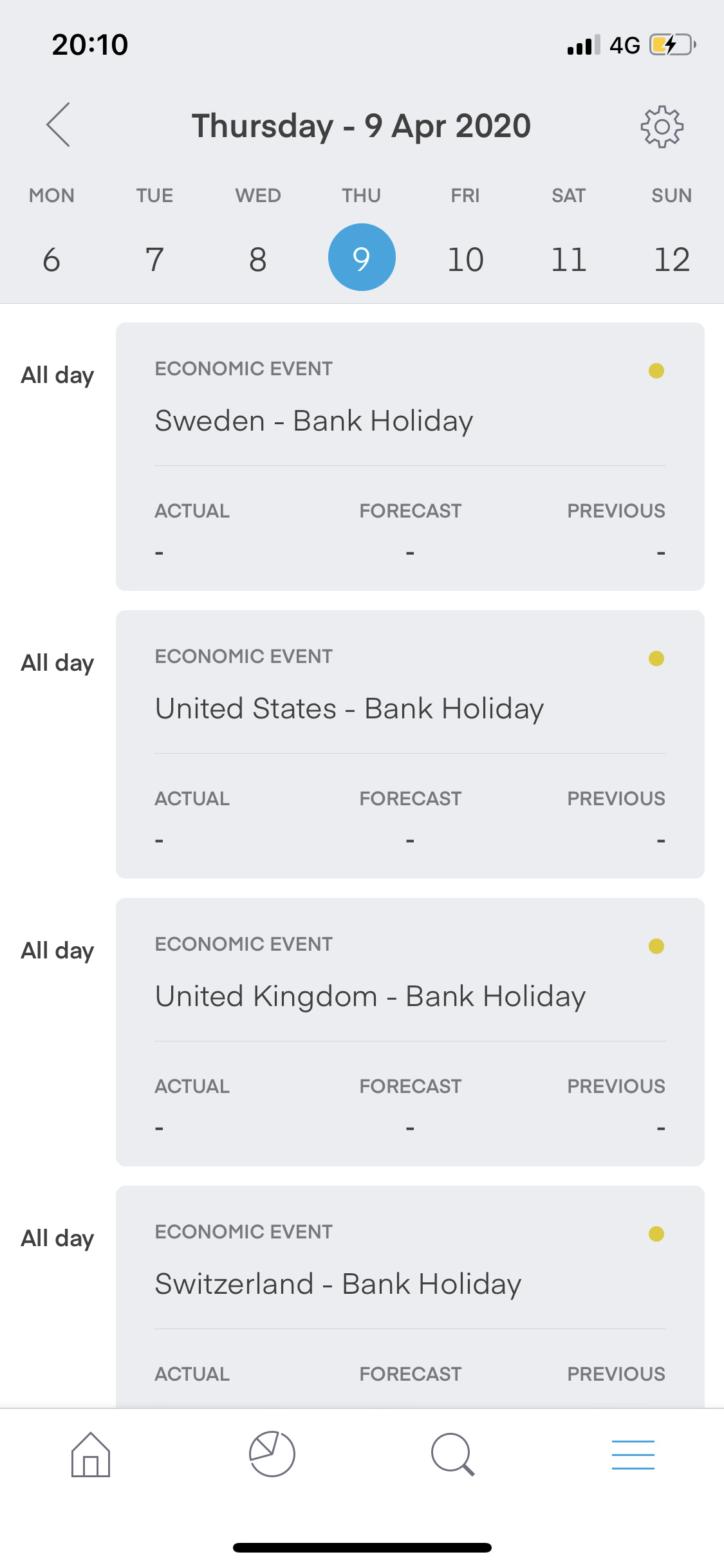Open calendar settings gear
This screenshot has height=1568, width=724.
coord(662,126)
